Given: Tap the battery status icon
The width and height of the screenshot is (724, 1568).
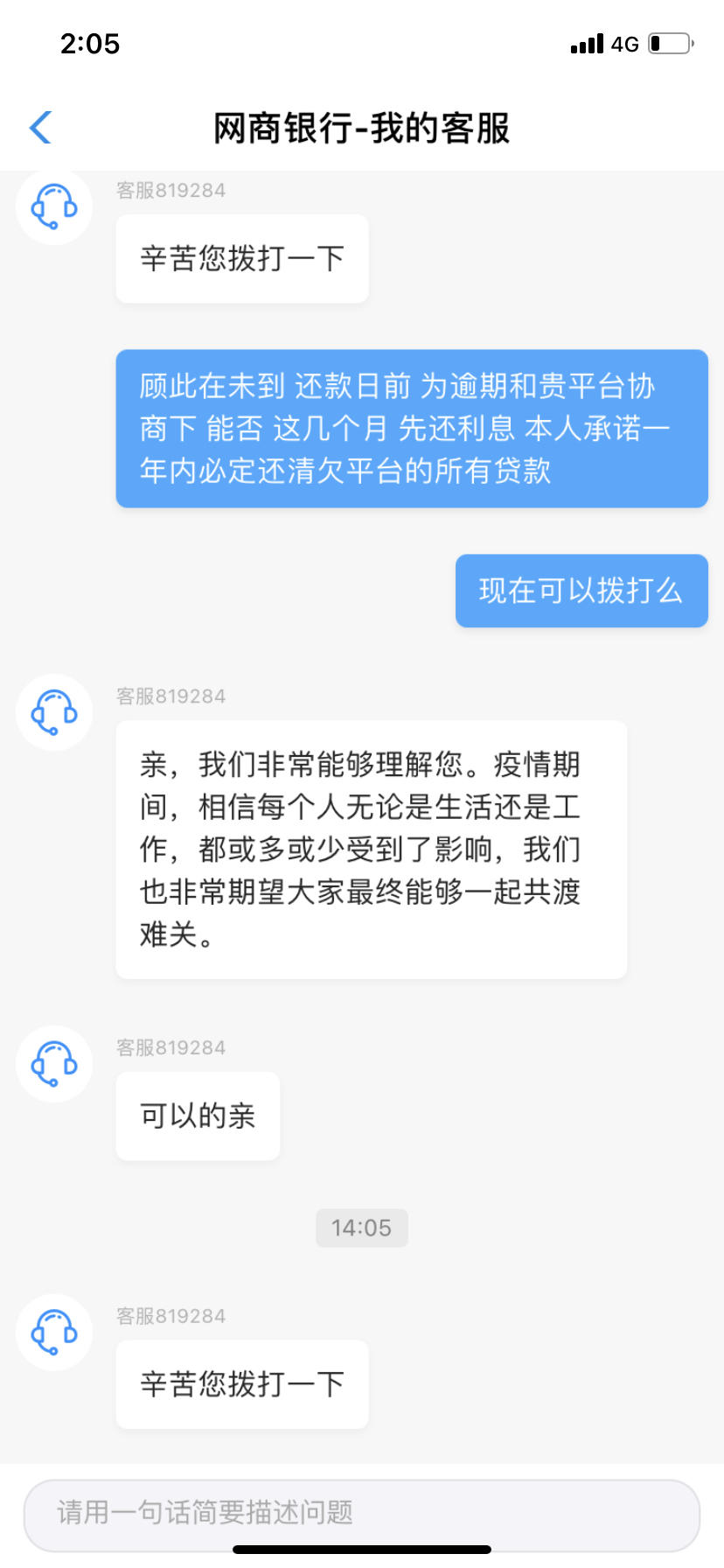Looking at the screenshot, I should 668,43.
